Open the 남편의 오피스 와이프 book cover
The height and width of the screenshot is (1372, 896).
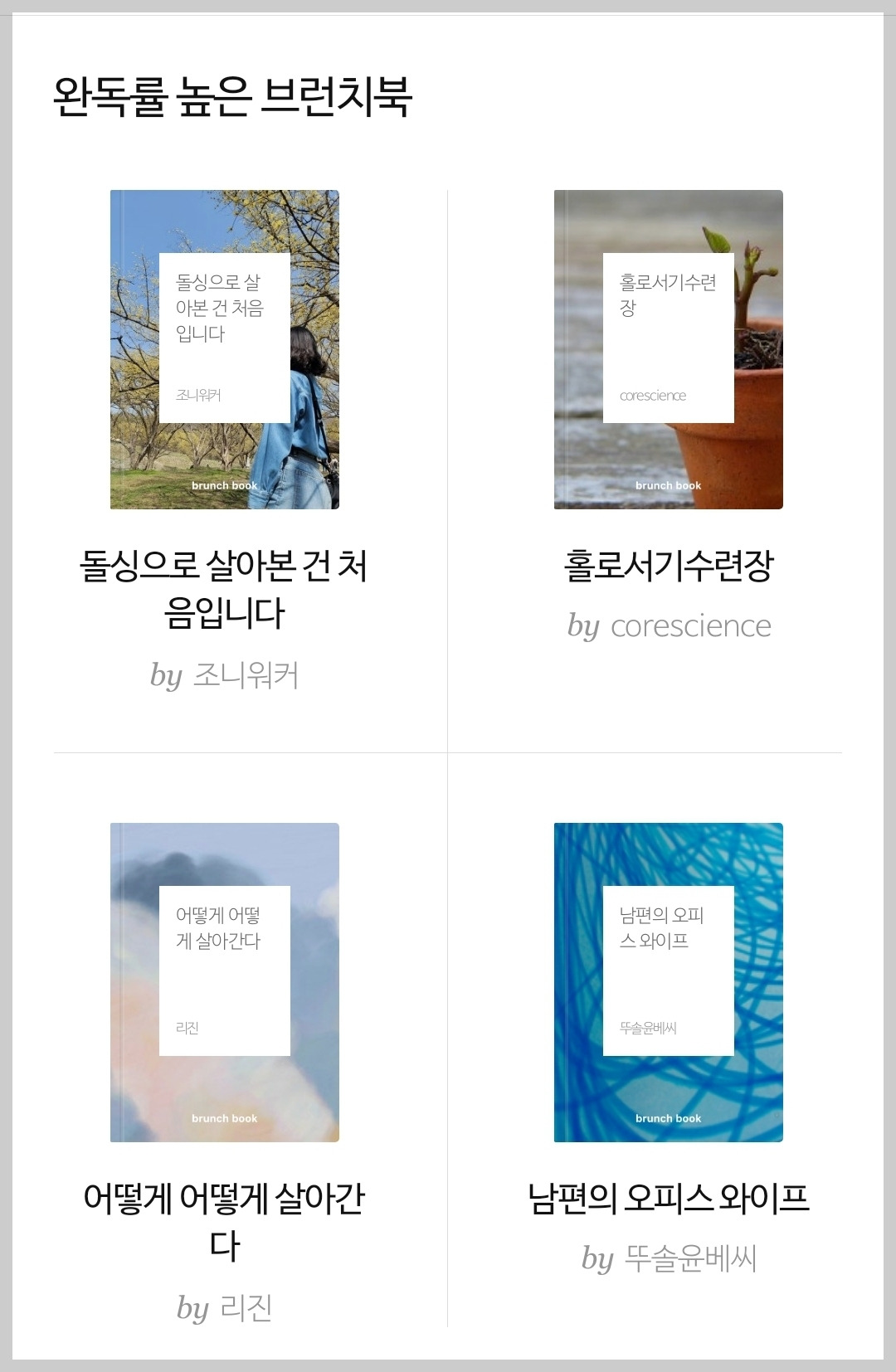tap(669, 982)
